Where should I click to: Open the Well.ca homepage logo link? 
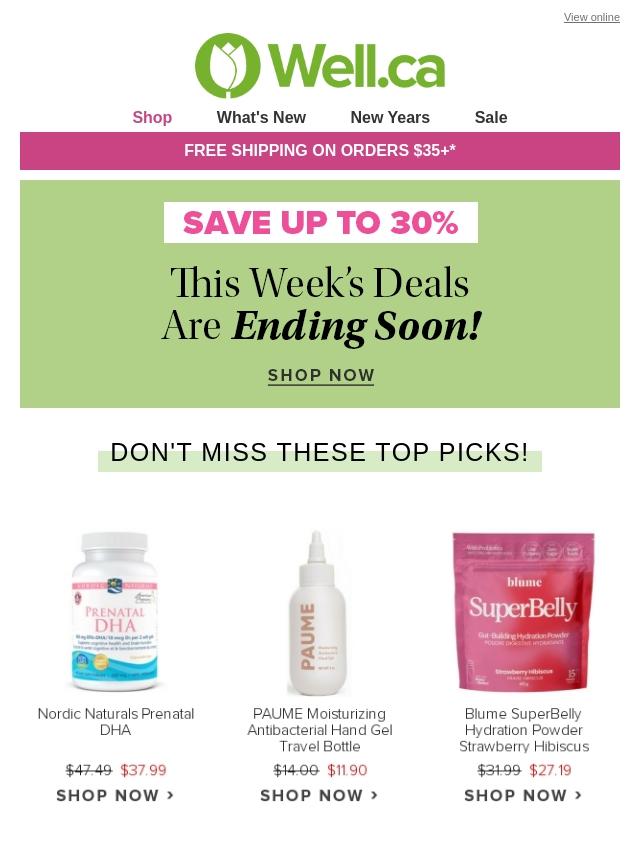(x=320, y=66)
